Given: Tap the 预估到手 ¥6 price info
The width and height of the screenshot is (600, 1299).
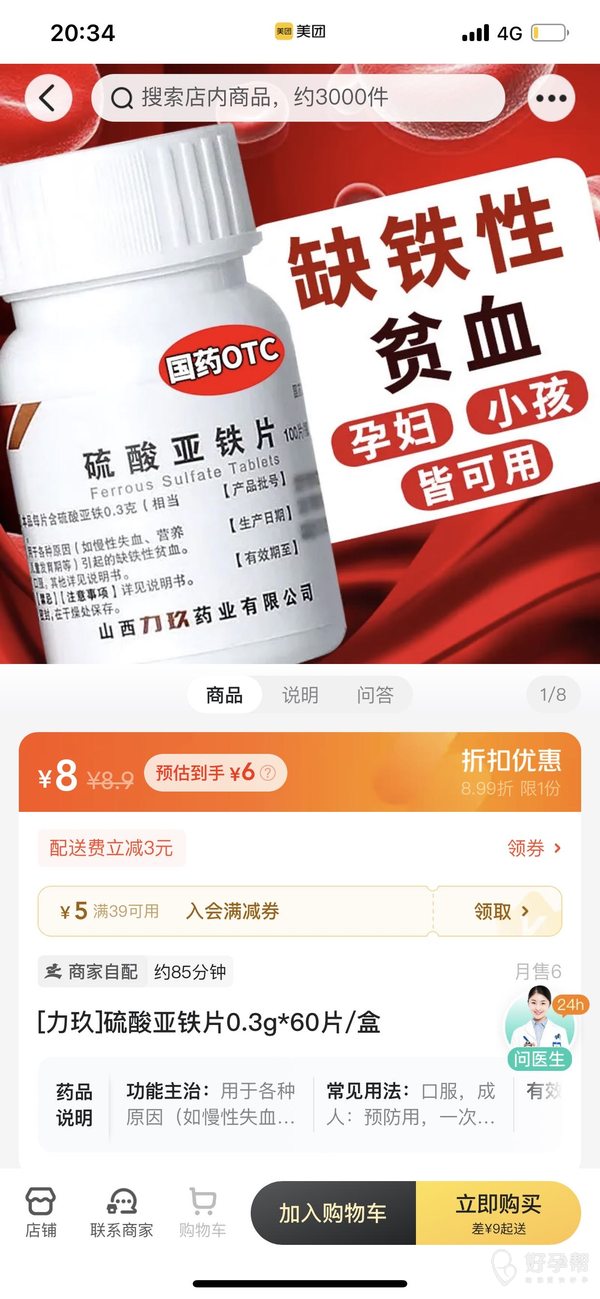Looking at the screenshot, I should (x=215, y=773).
